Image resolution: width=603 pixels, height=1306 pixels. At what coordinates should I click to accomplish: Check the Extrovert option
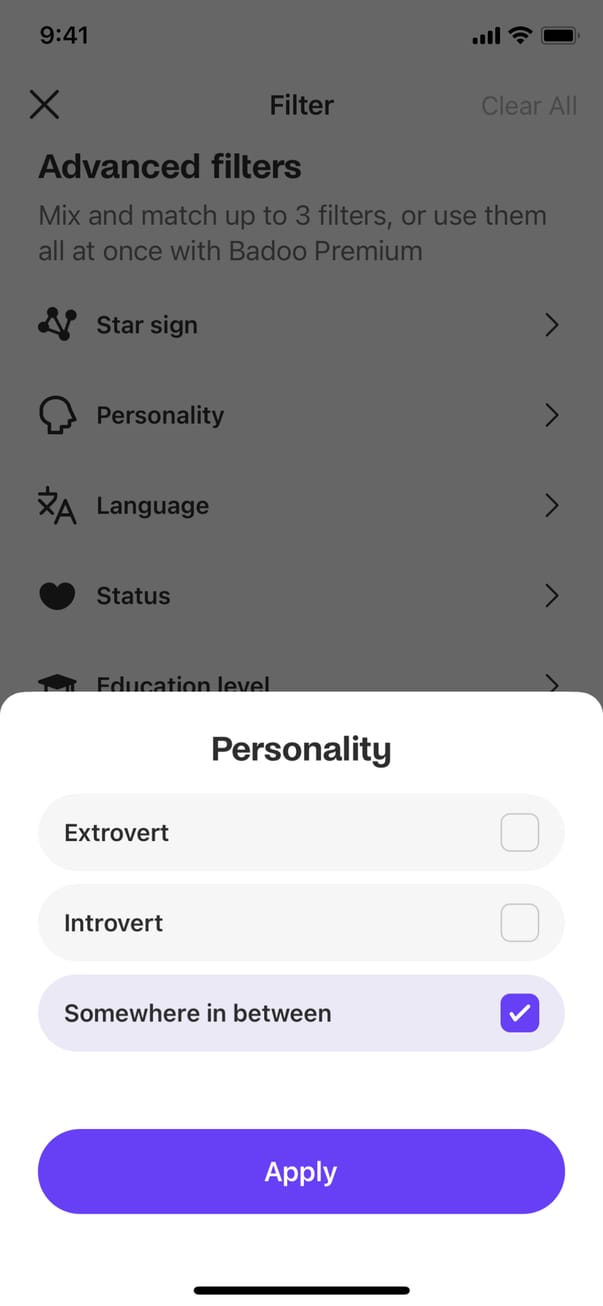[x=519, y=832]
